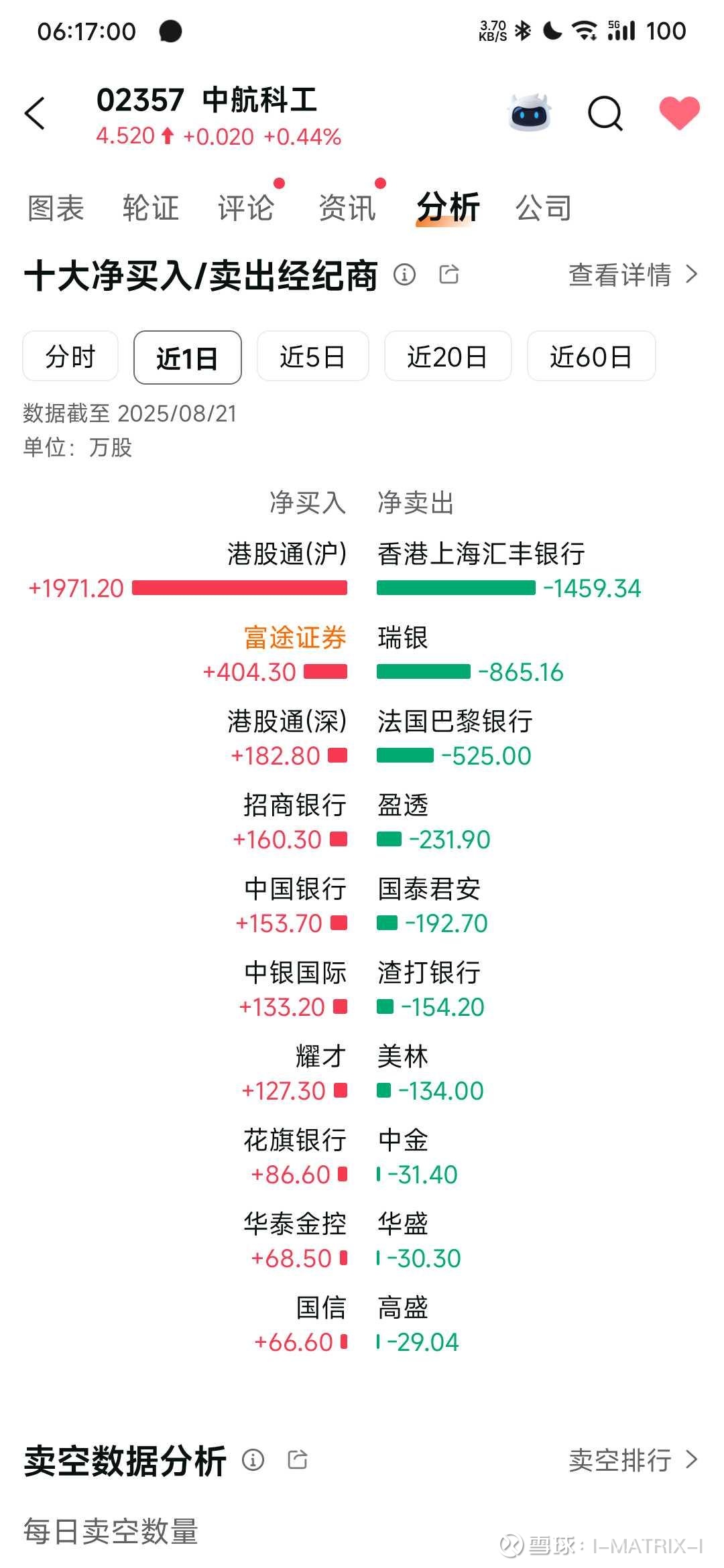Switch to the 轮证 tab
The width and height of the screenshot is (724, 1568).
click(151, 208)
